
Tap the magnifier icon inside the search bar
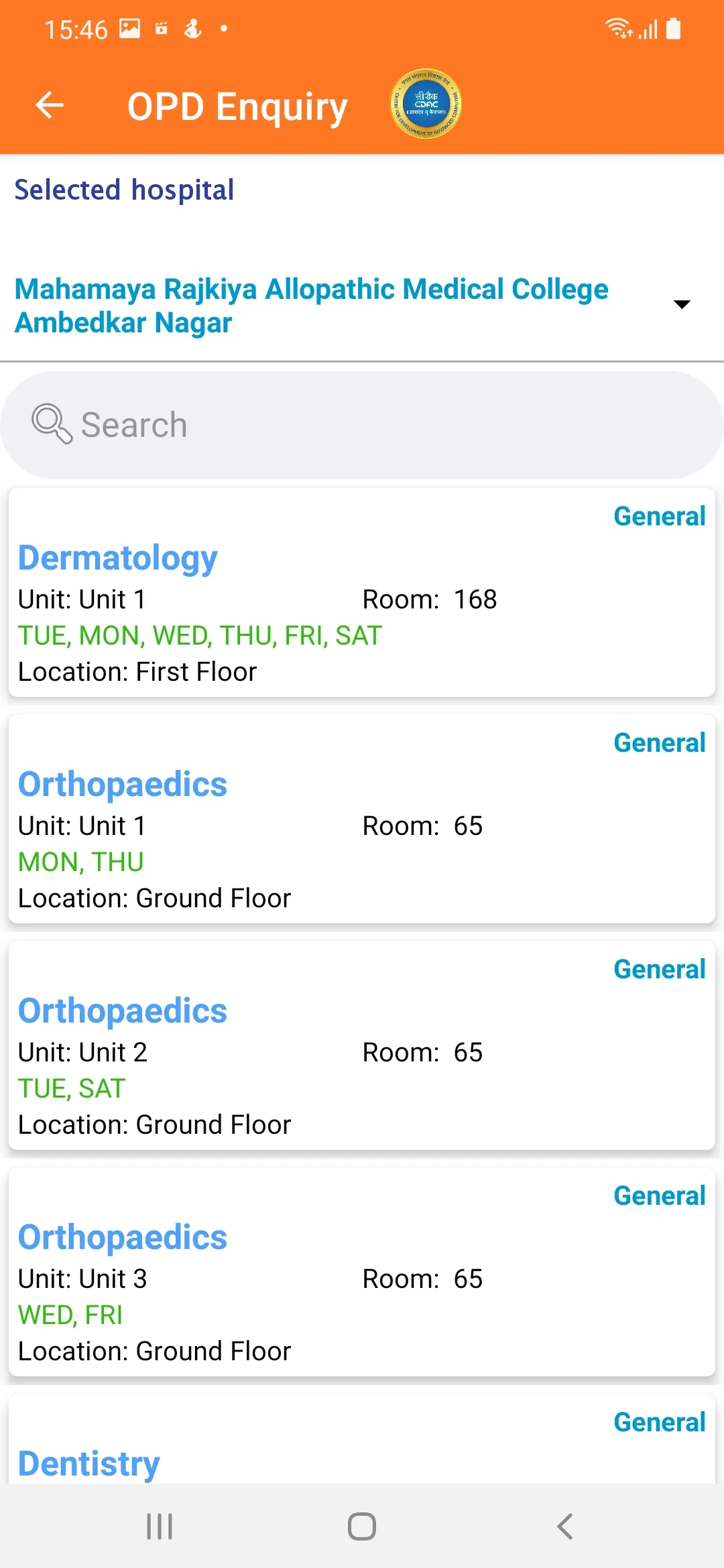(x=52, y=424)
